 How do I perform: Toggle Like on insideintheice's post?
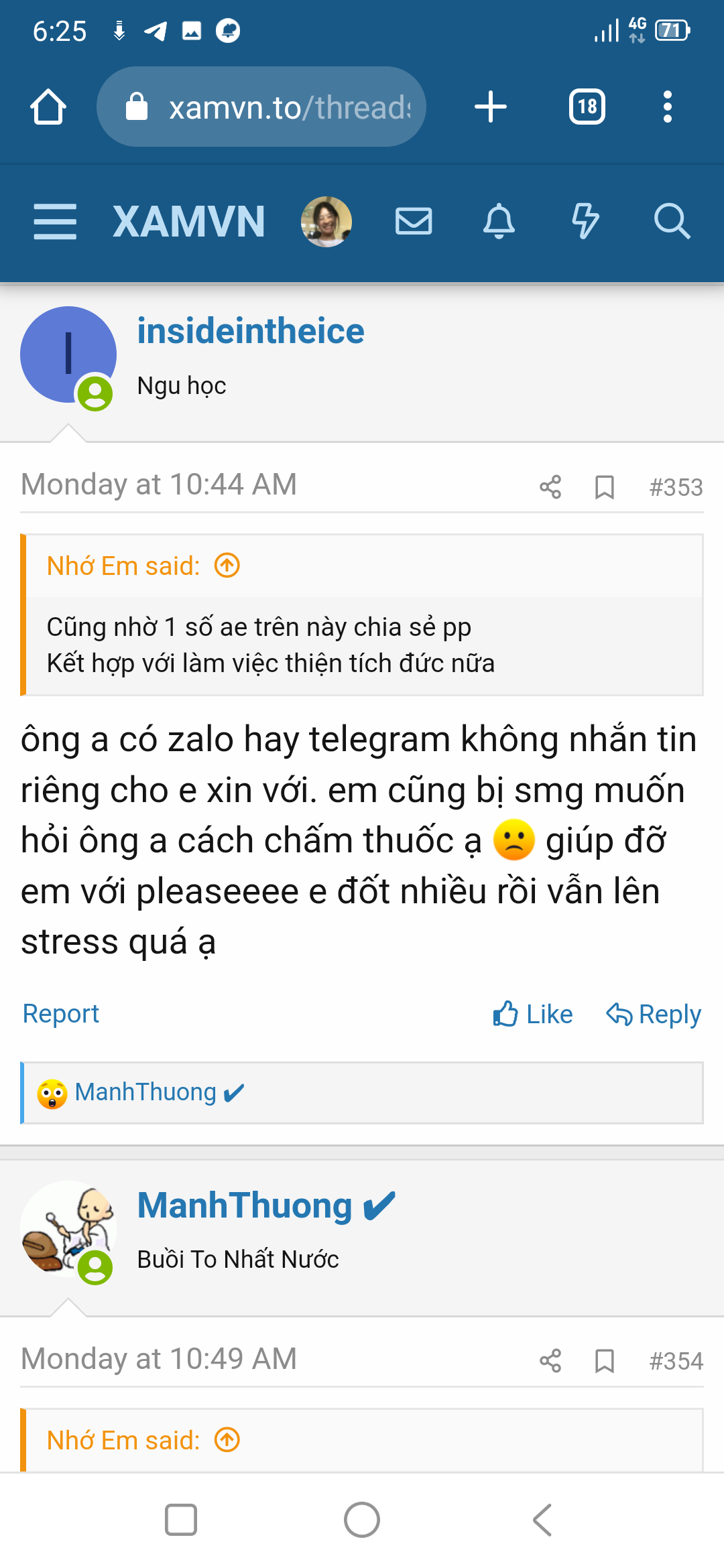pyautogui.click(x=533, y=1014)
